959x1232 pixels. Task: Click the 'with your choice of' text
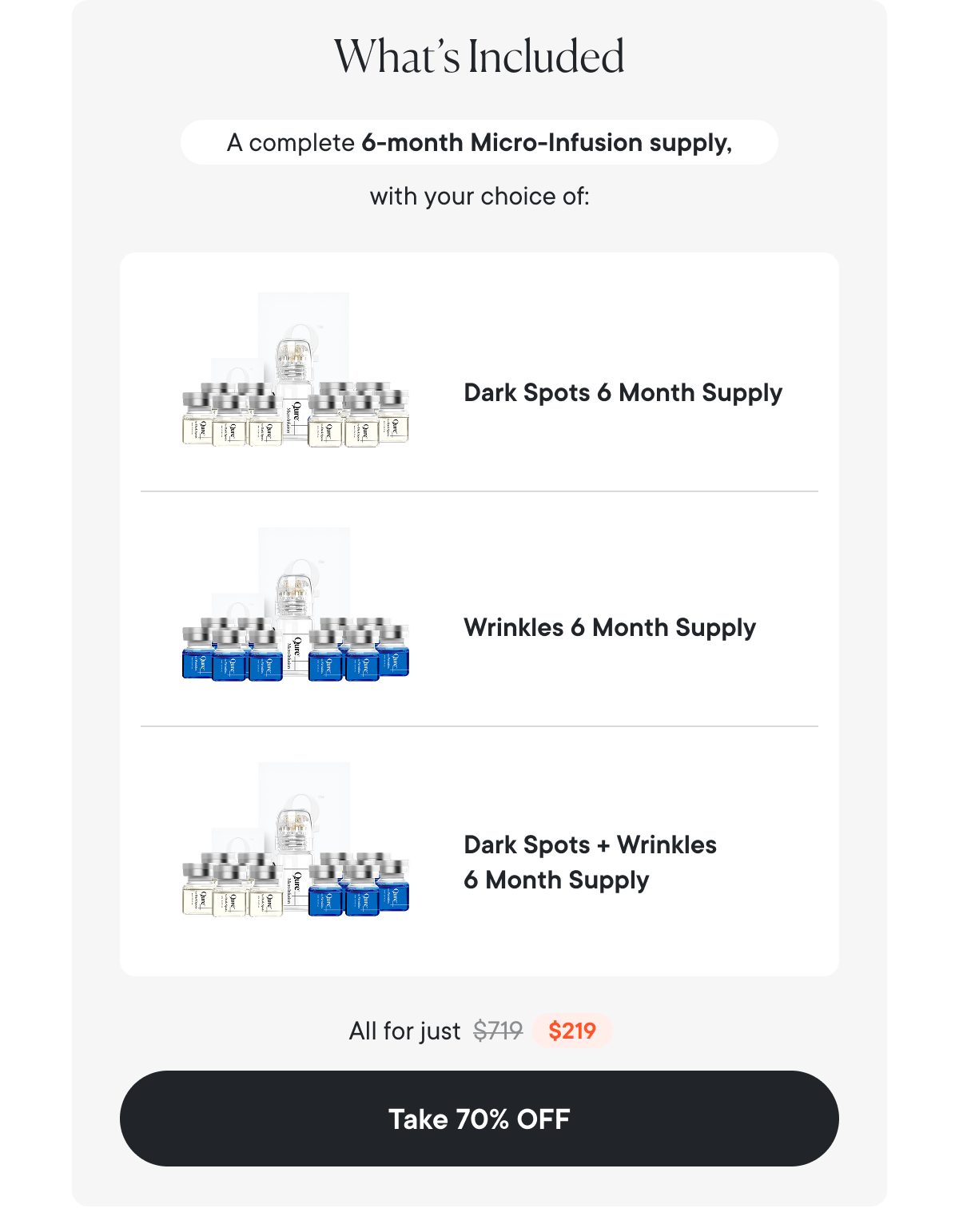[479, 196]
